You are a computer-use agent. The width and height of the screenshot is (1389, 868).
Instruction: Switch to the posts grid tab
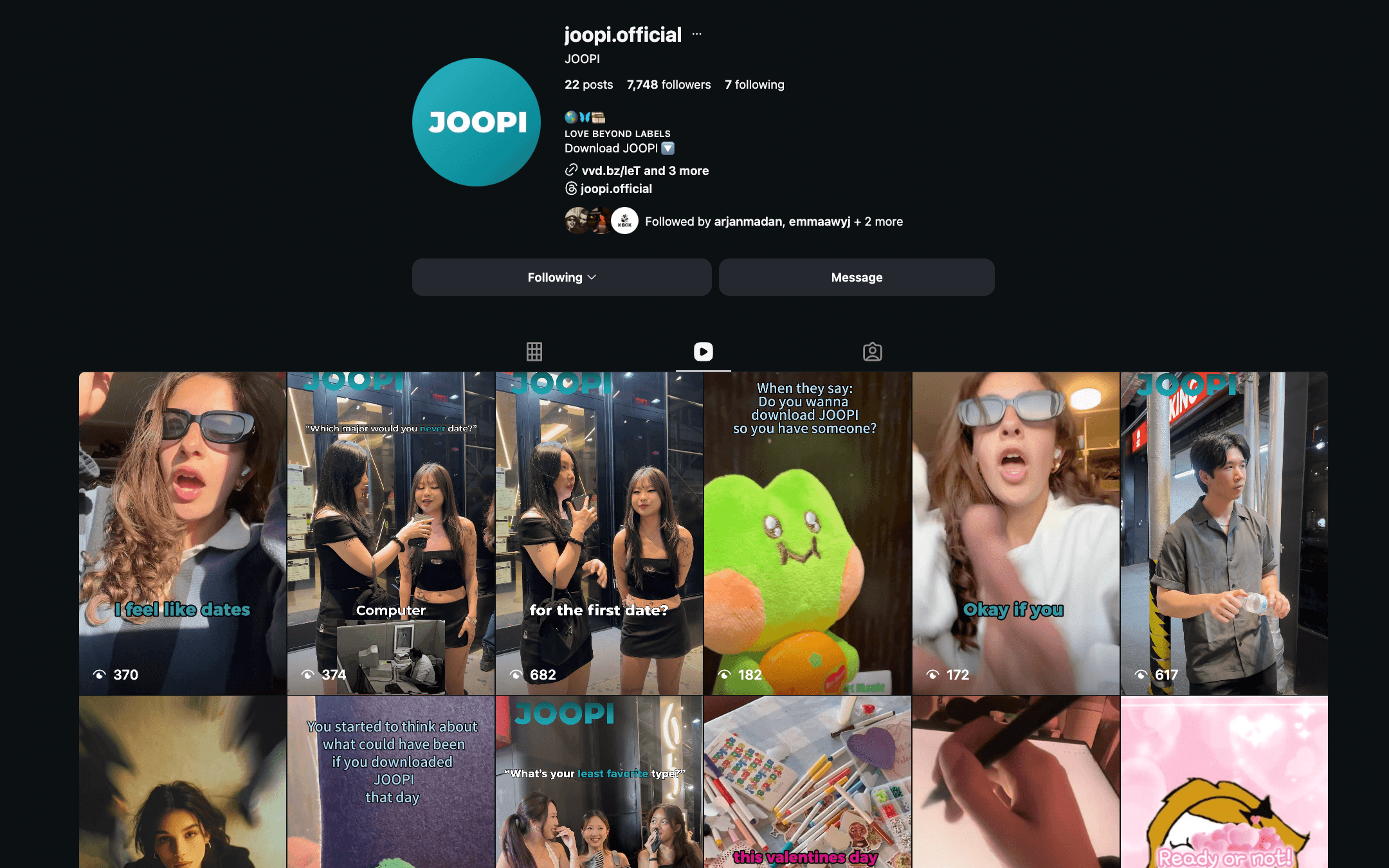pos(534,352)
